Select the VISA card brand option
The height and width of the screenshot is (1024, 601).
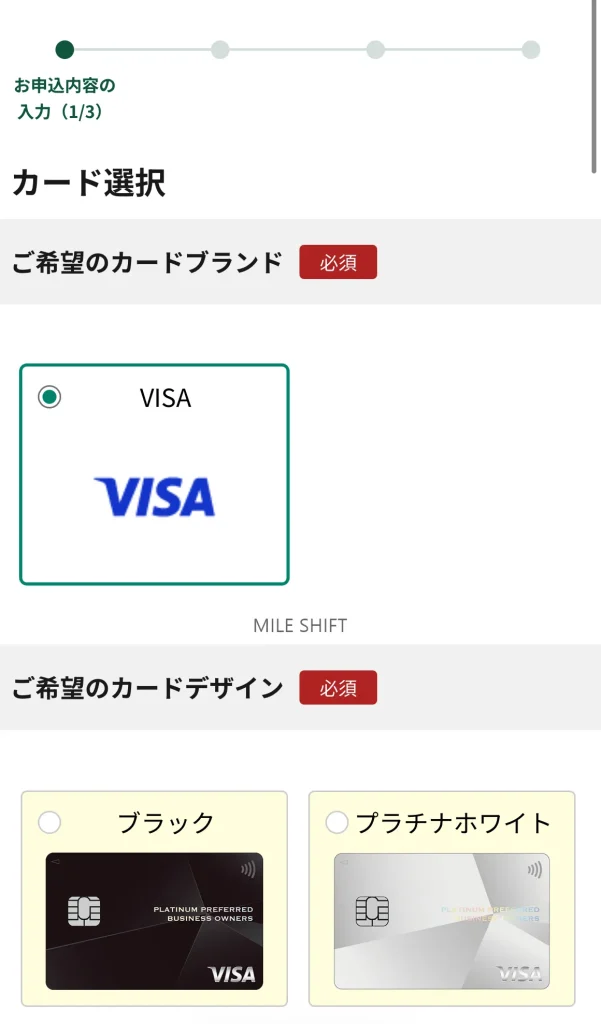pos(49,397)
